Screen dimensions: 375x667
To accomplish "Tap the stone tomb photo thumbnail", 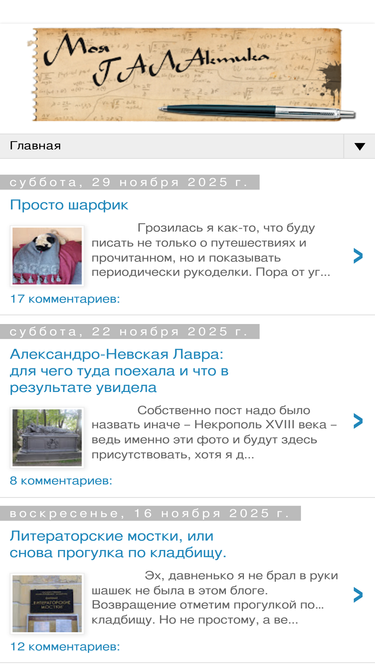I will click(x=47, y=437).
